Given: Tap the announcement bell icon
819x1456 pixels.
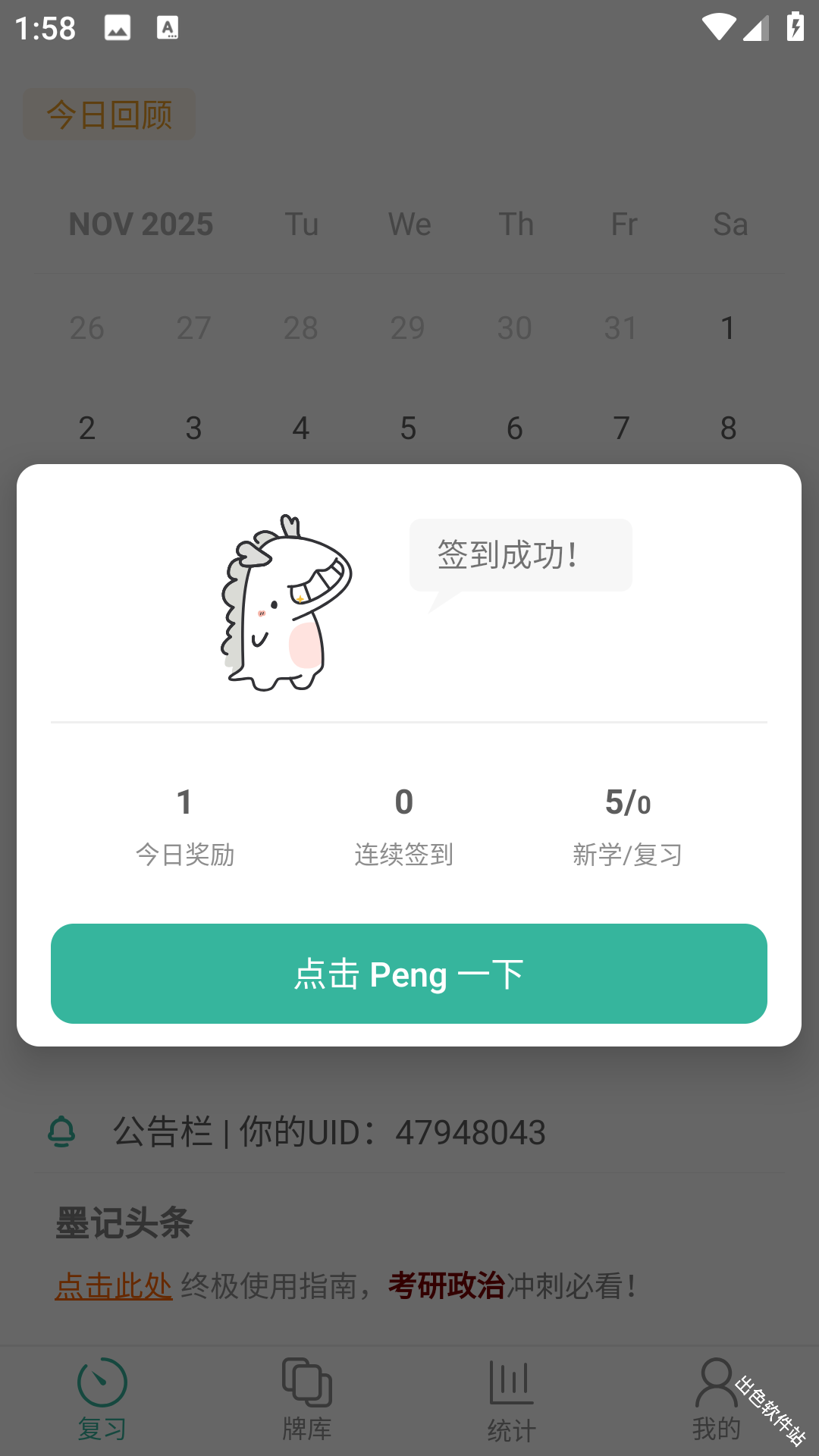Looking at the screenshot, I should 61,1132.
